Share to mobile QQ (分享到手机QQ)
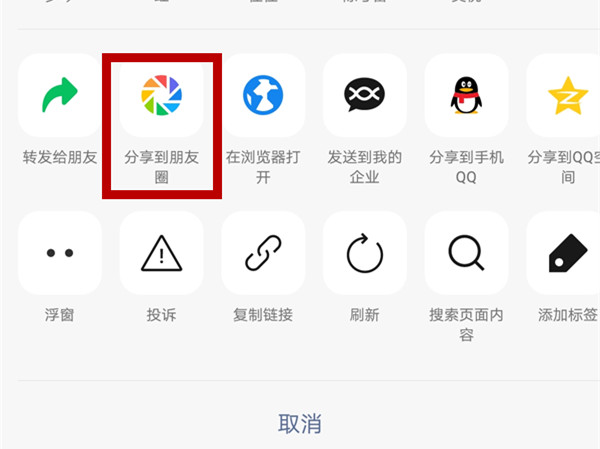The height and width of the screenshot is (449, 600). coord(466,96)
